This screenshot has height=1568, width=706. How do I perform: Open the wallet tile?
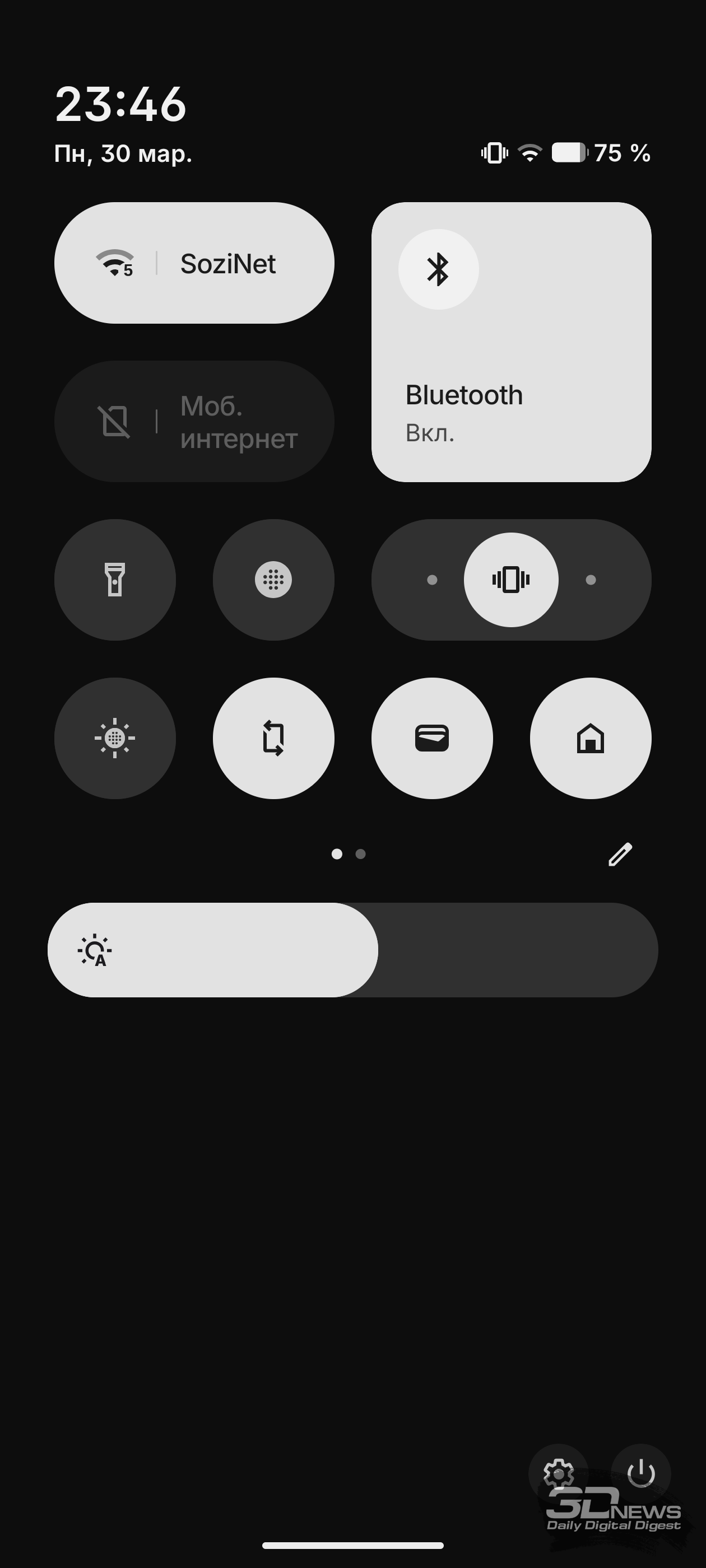point(432,738)
